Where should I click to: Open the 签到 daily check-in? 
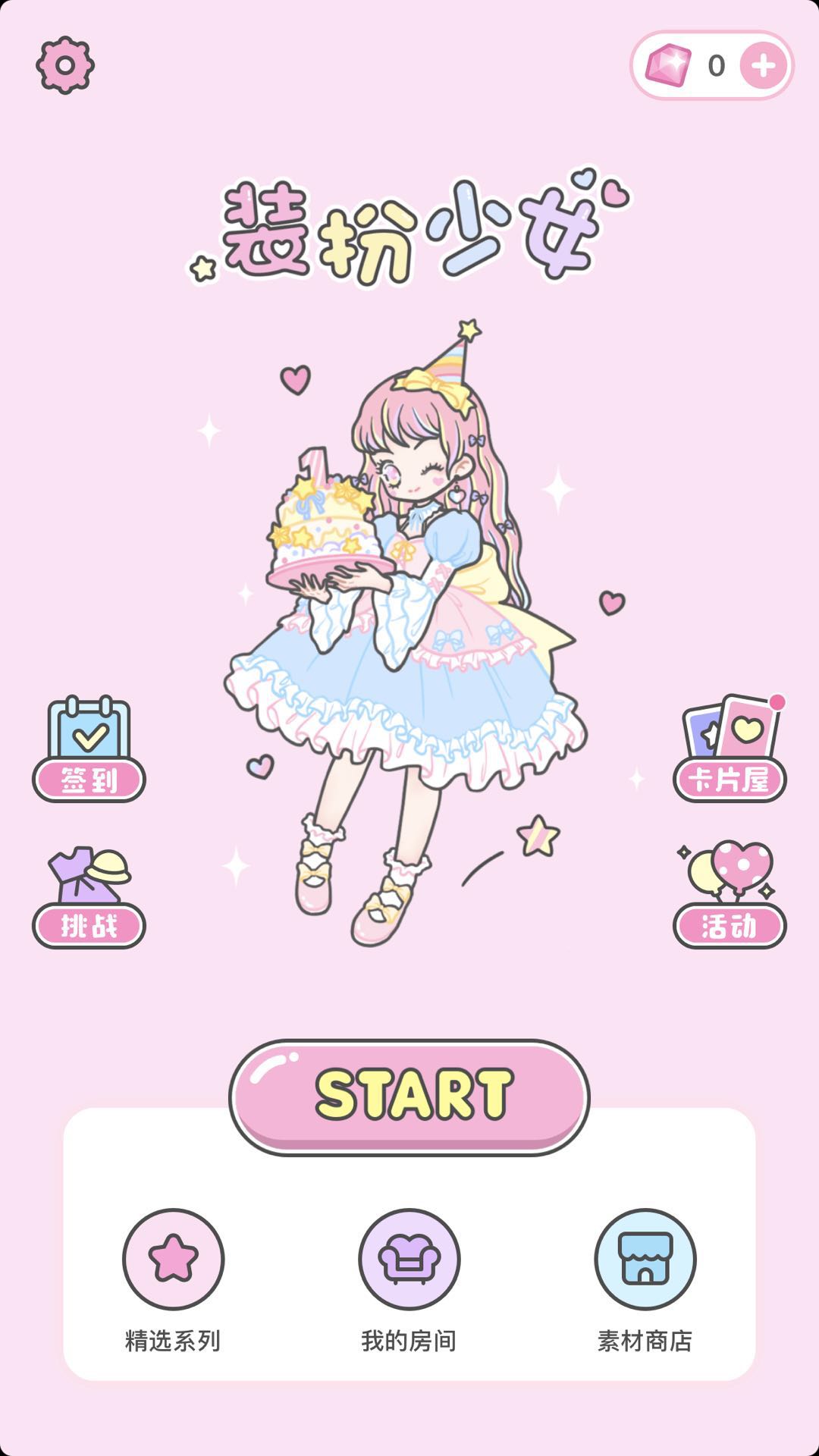tap(89, 749)
